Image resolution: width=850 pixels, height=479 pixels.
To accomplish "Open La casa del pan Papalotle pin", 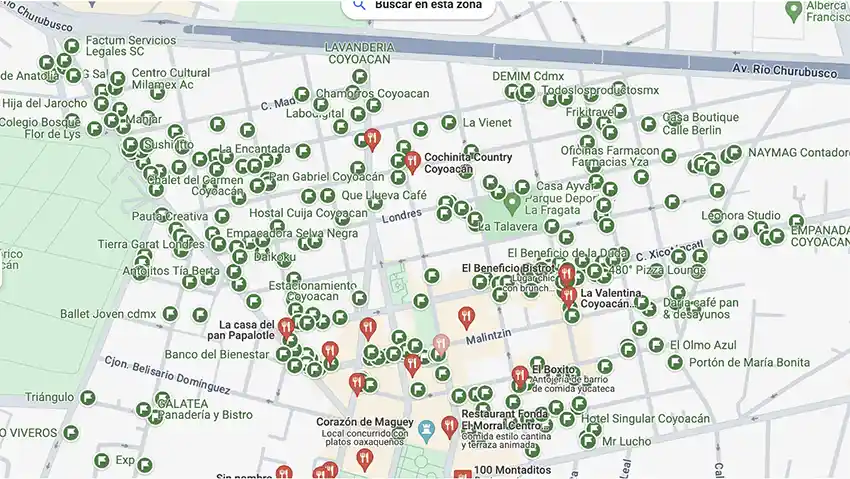I will pyautogui.click(x=286, y=328).
